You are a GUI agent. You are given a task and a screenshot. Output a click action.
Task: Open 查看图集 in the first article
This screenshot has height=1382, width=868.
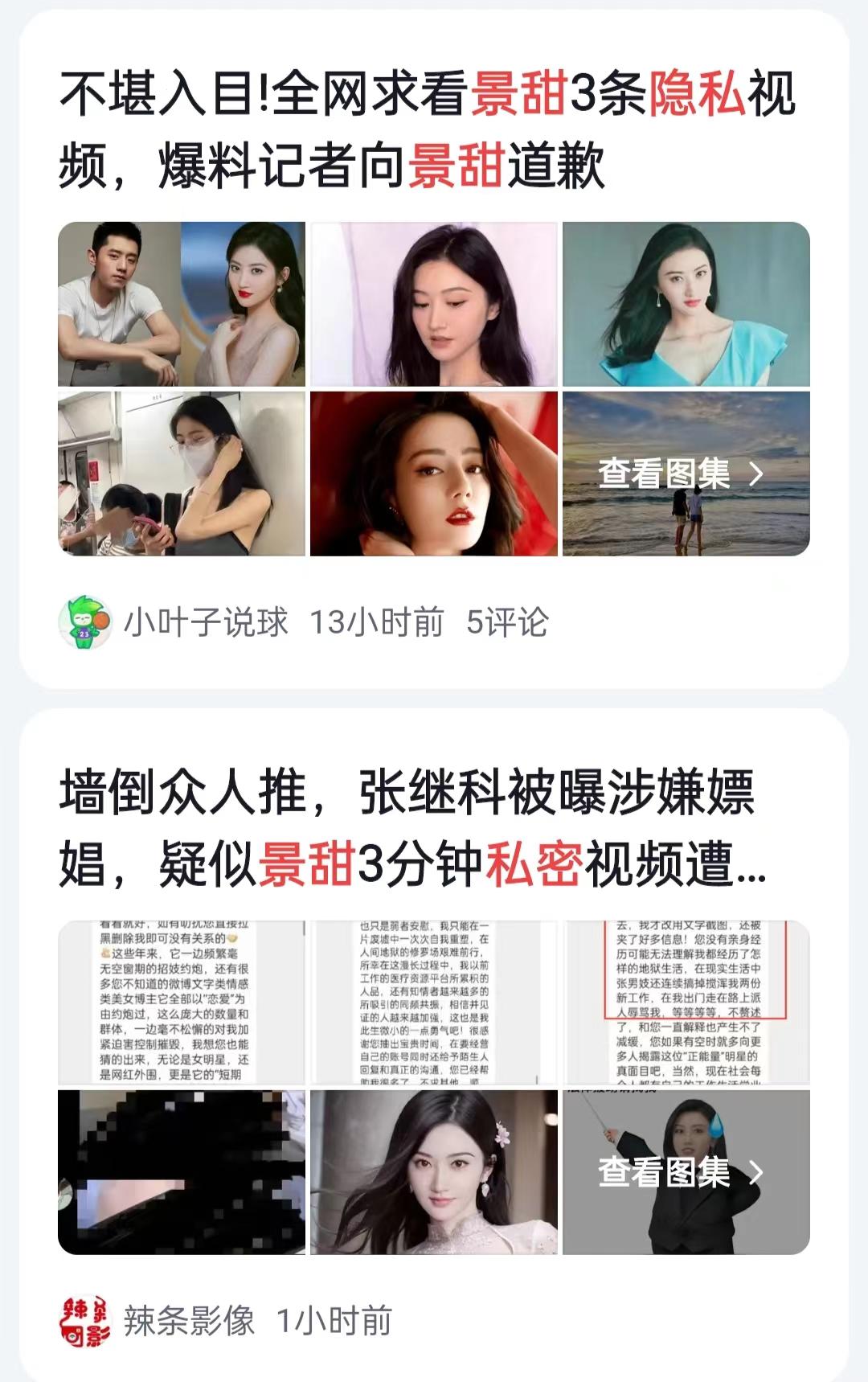click(665, 474)
